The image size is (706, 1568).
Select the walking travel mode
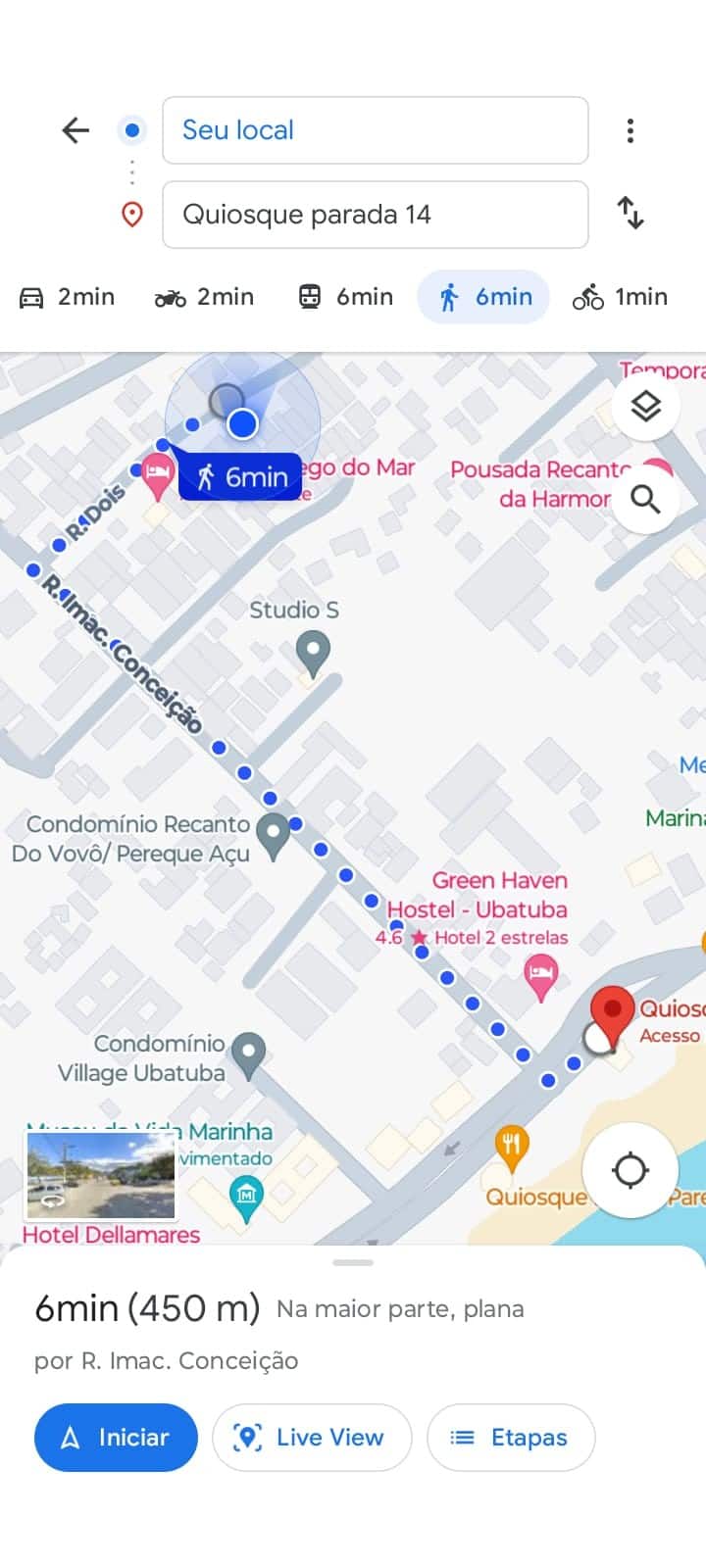[x=484, y=297]
